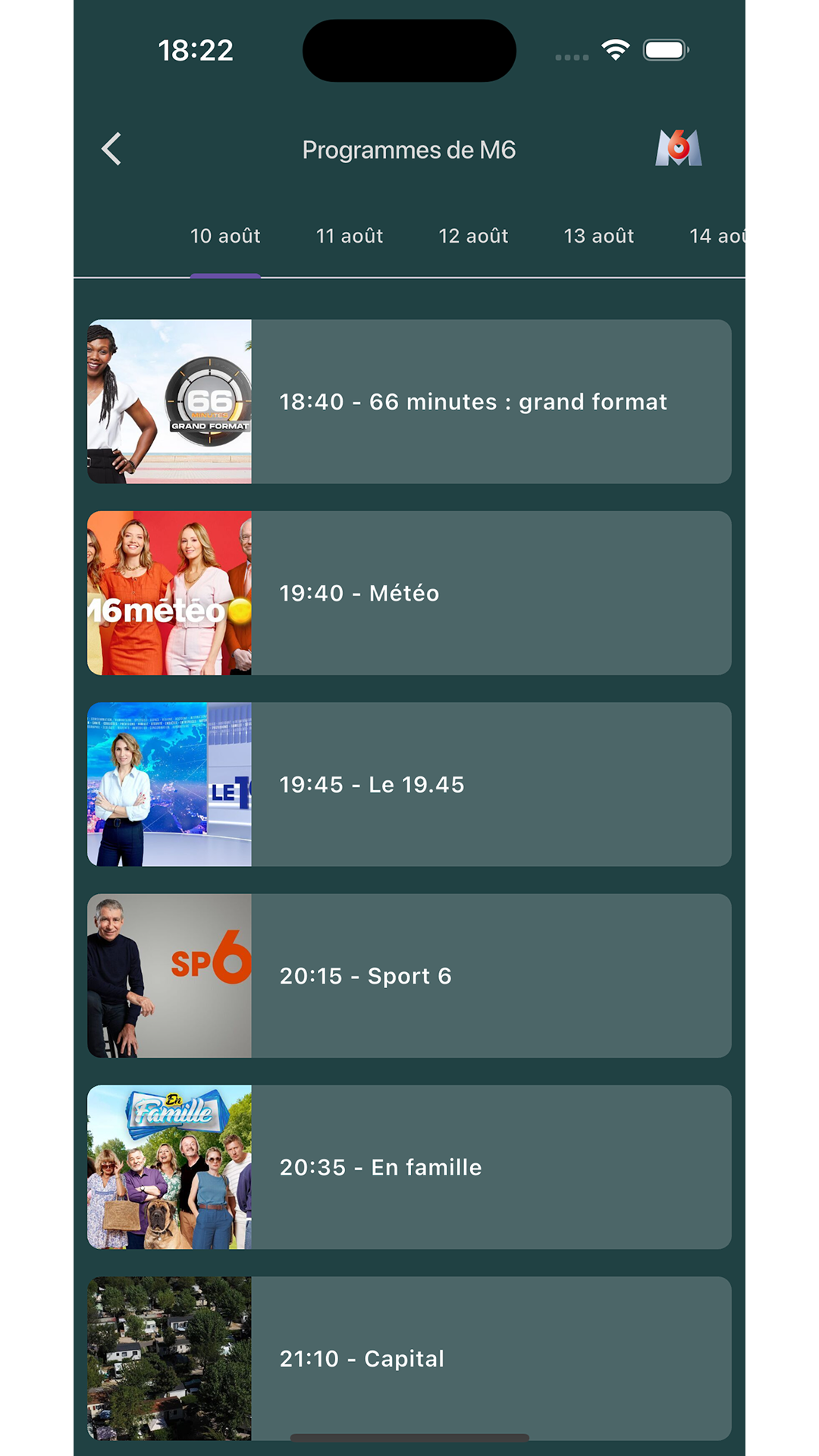Open the En famille program at 20:35
Viewport: 819px width, 1456px height.
[409, 1167]
